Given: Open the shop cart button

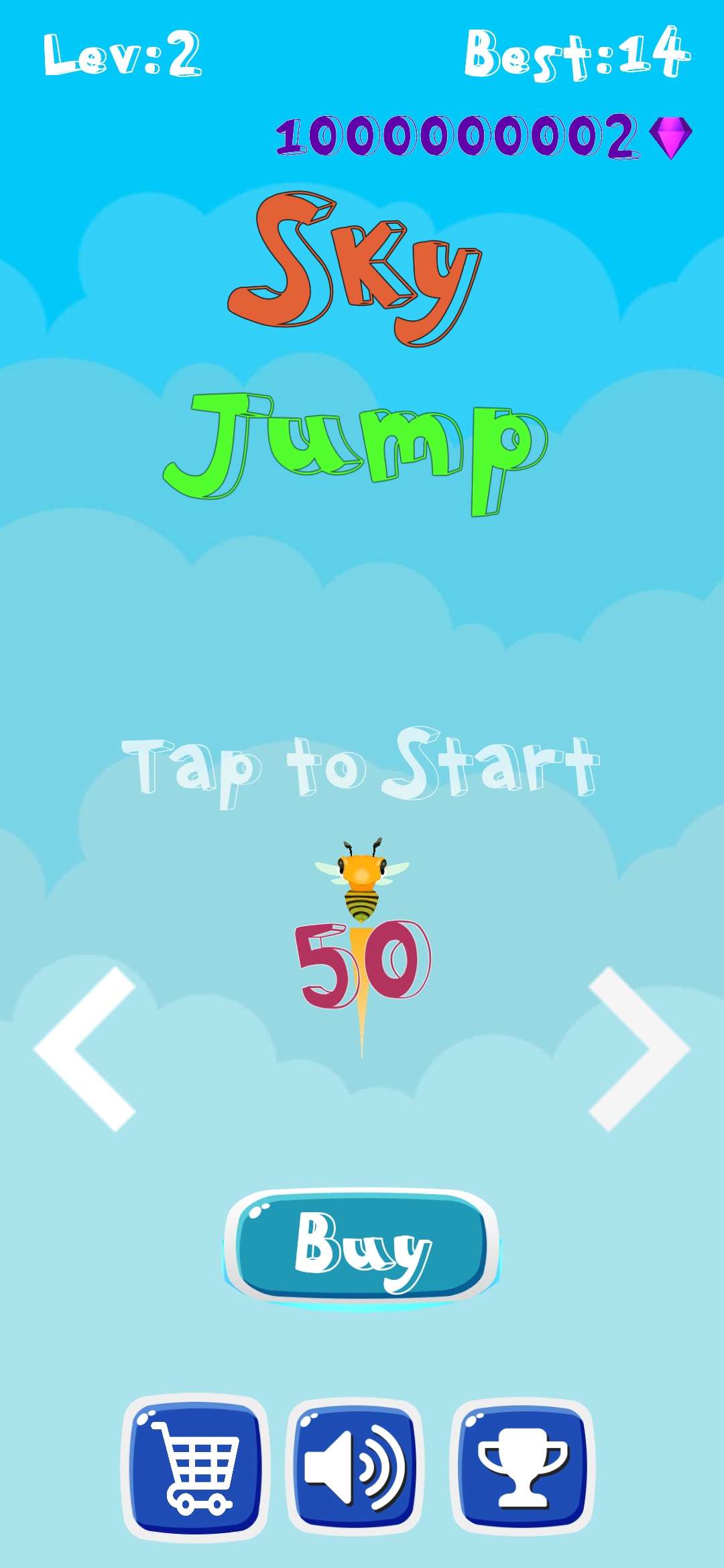Looking at the screenshot, I should [195, 1467].
